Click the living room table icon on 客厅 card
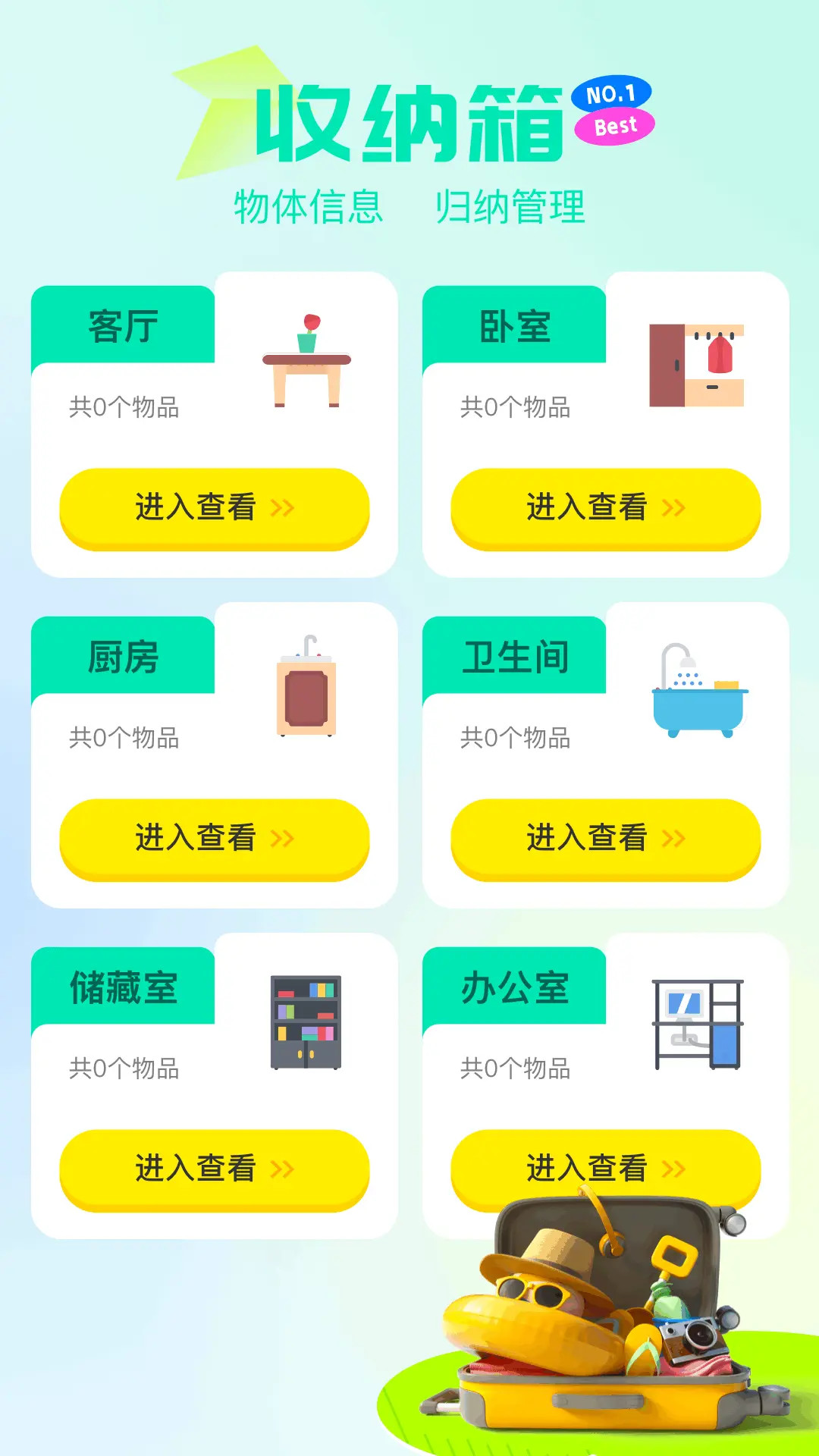Image resolution: width=819 pixels, height=1456 pixels. coord(306,356)
